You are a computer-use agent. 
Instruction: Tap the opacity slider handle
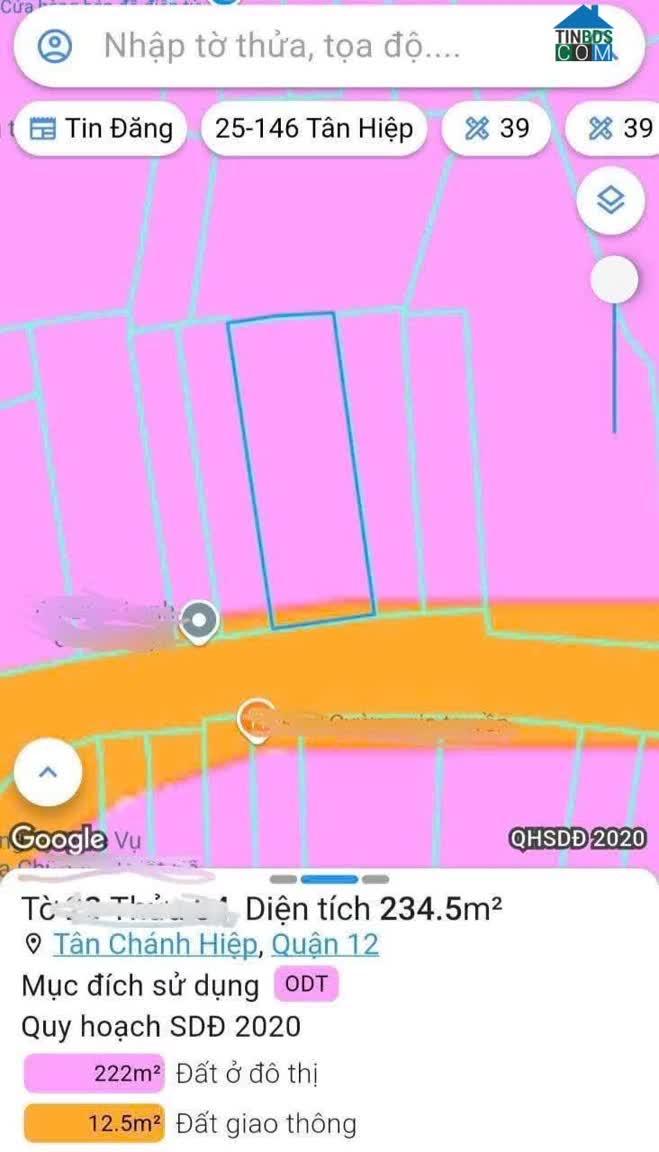614,279
